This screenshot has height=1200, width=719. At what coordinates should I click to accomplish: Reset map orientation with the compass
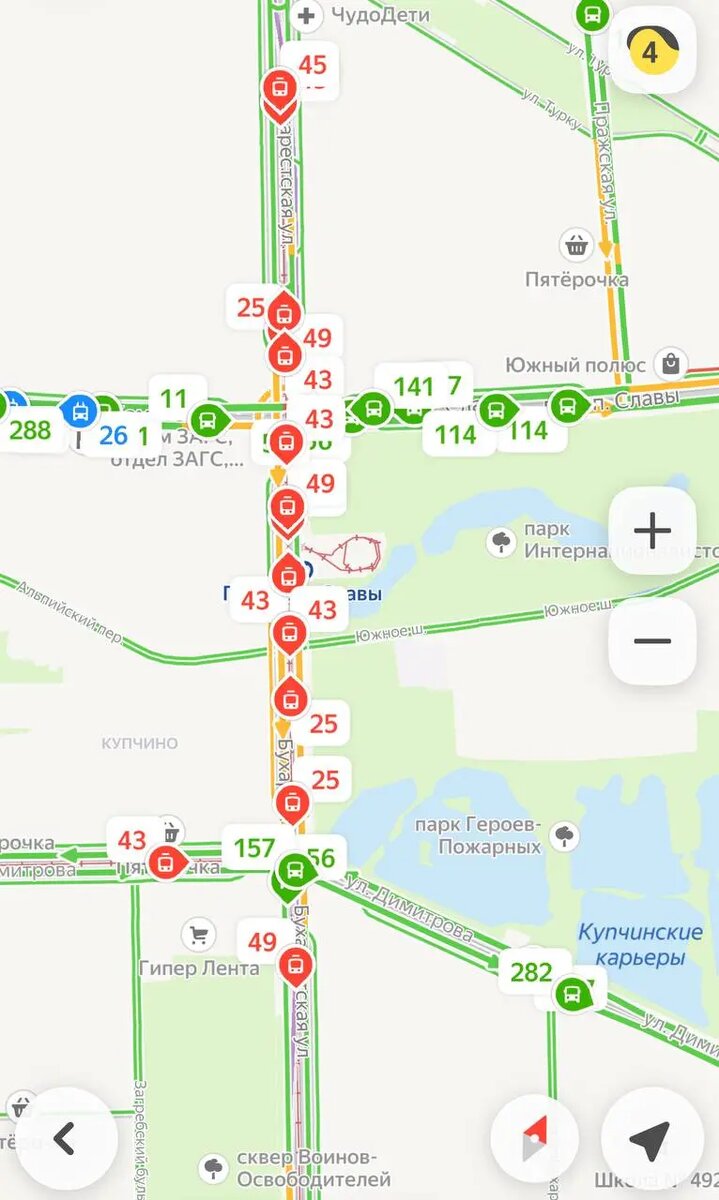pyautogui.click(x=535, y=1141)
